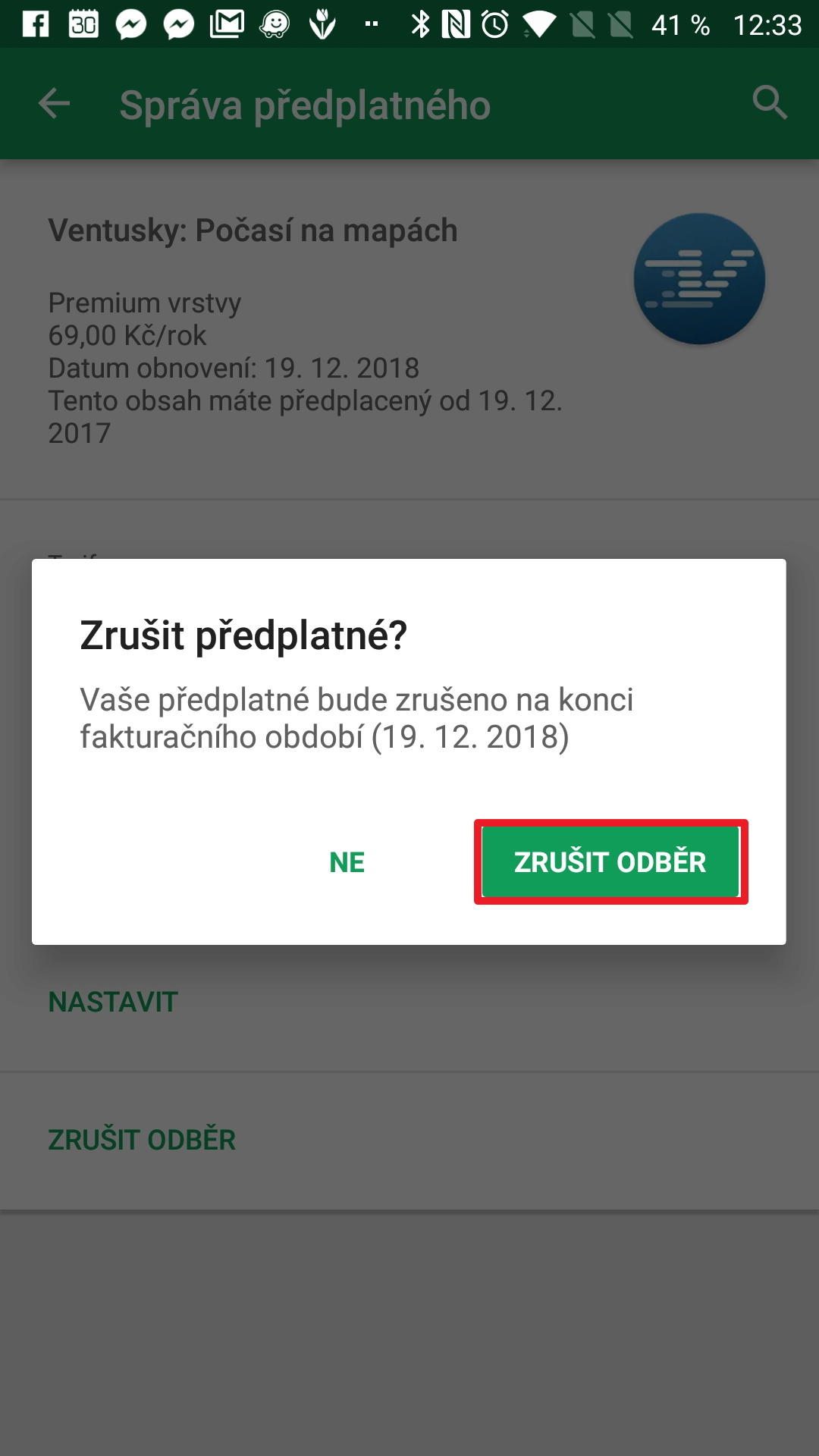The height and width of the screenshot is (1456, 819).
Task: Tap NE to keep the subscription
Action: click(x=347, y=862)
